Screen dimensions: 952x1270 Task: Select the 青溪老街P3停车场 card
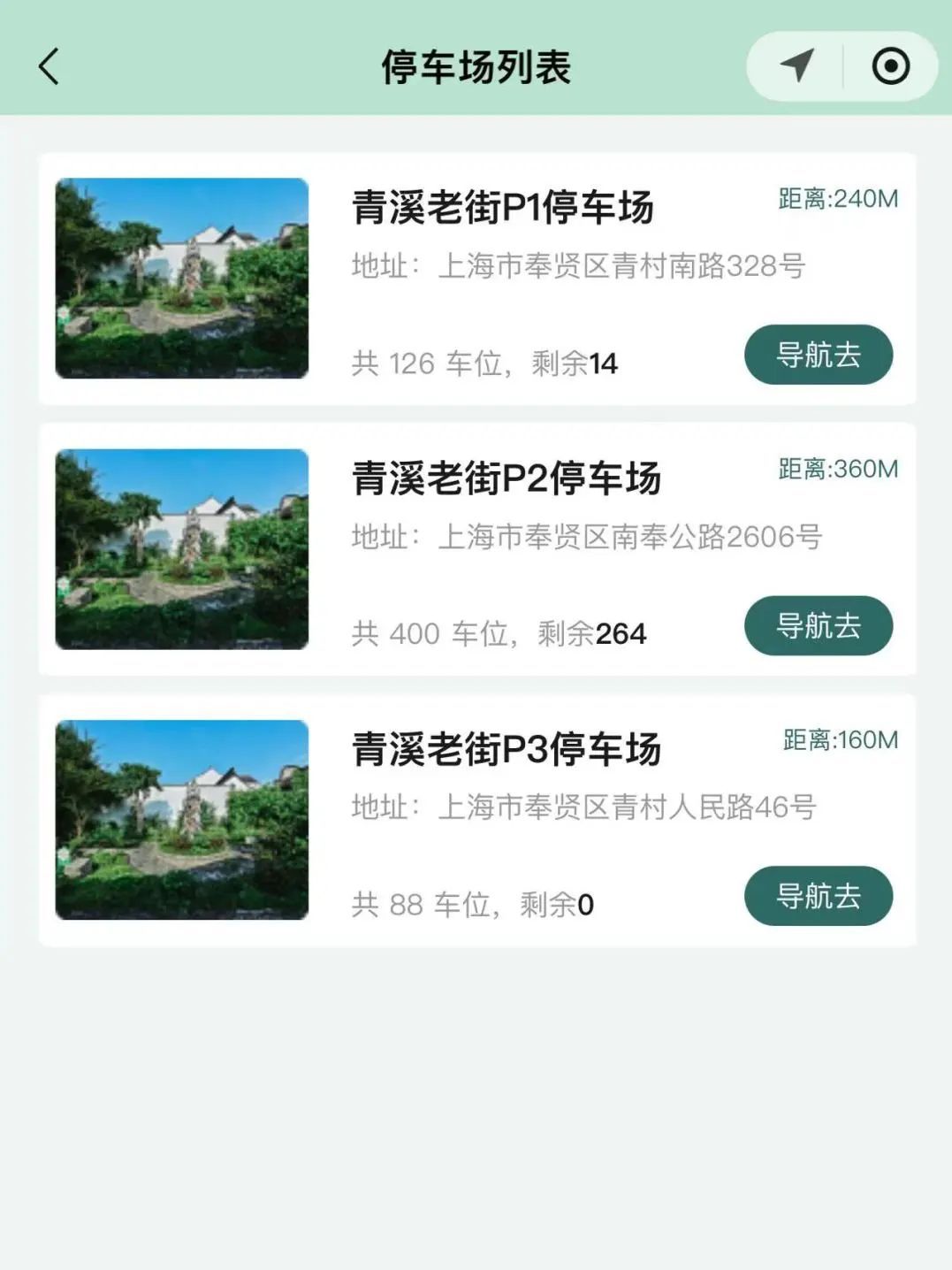pos(506,750)
